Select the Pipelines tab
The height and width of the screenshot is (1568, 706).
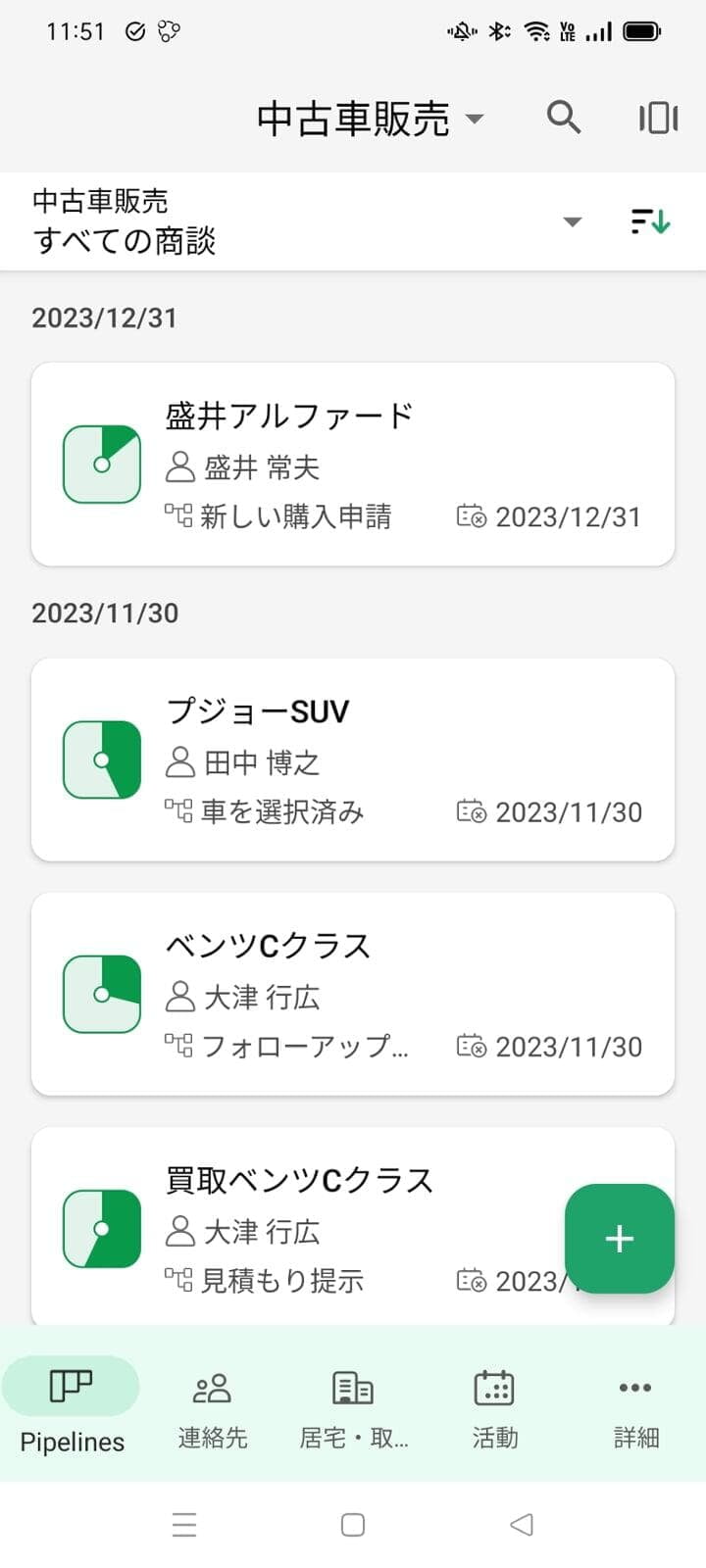[x=72, y=1405]
